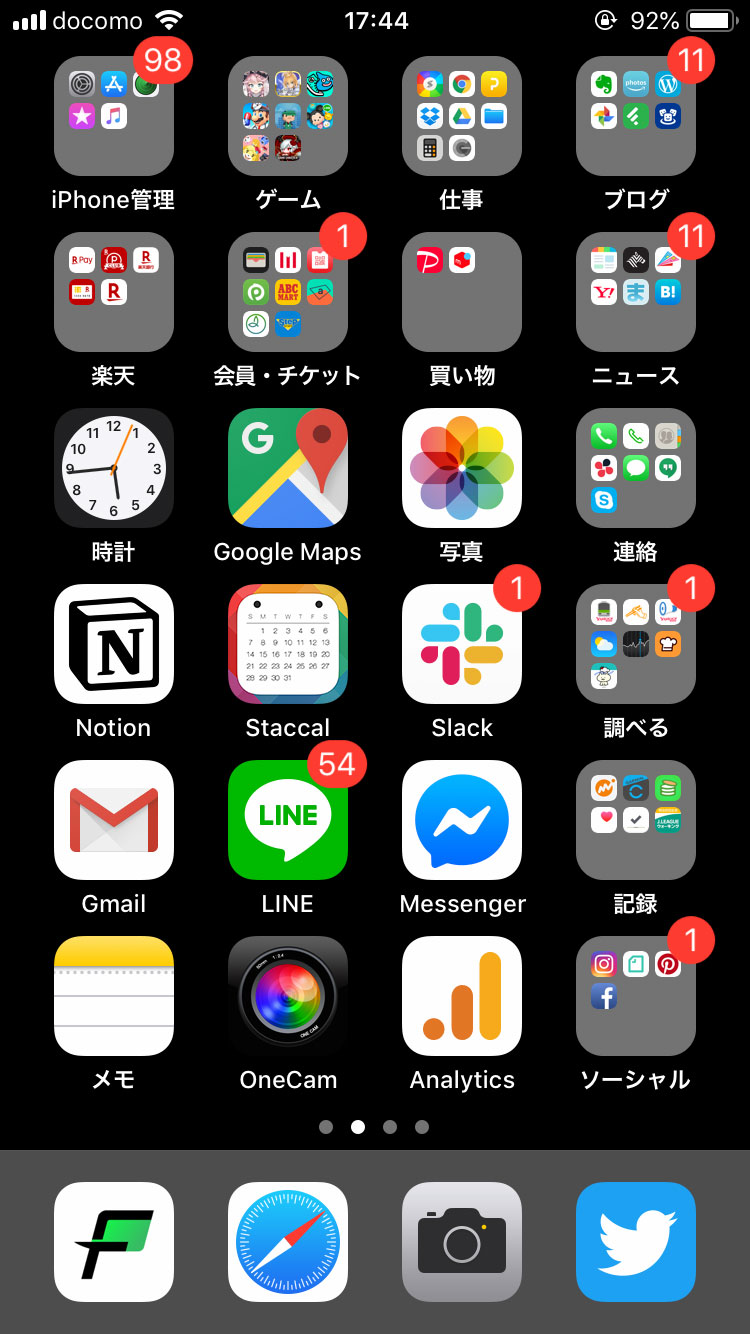Open Google Analytics app
750x1334 pixels.
click(x=462, y=996)
